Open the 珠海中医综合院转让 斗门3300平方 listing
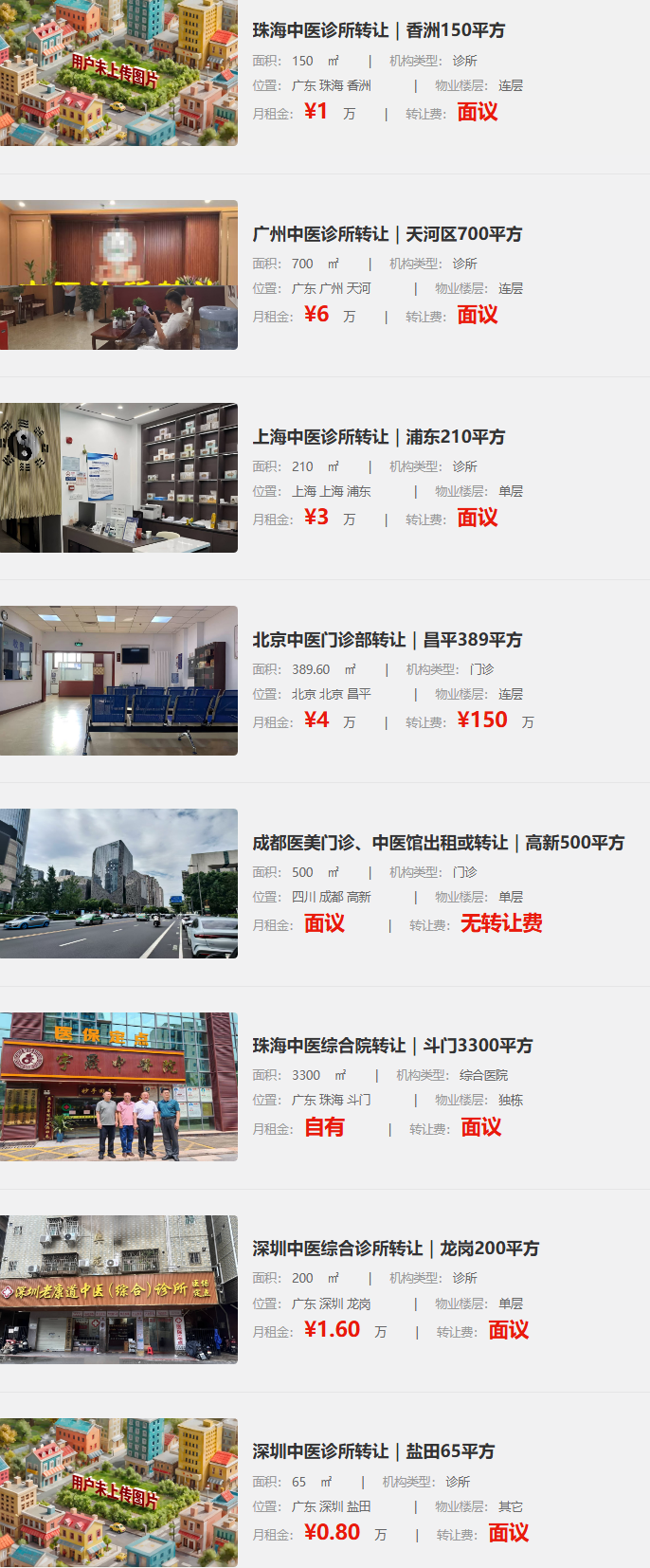The image size is (650, 1568). [392, 1046]
